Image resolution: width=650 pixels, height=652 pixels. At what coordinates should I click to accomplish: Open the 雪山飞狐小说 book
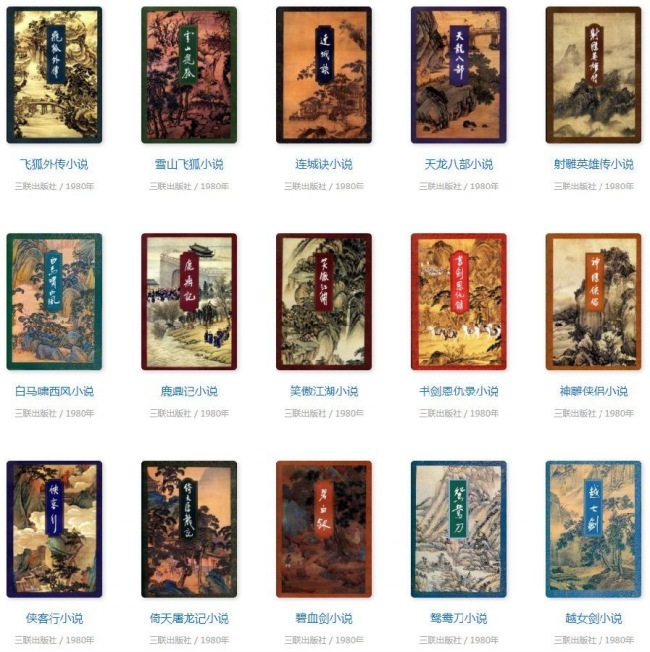(189, 75)
